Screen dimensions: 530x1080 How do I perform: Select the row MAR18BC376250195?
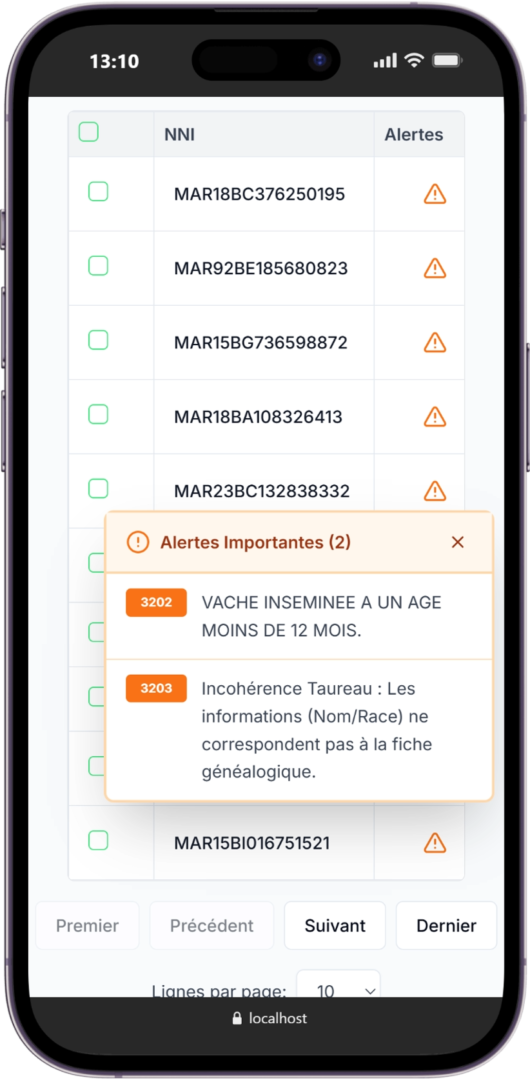[99, 191]
